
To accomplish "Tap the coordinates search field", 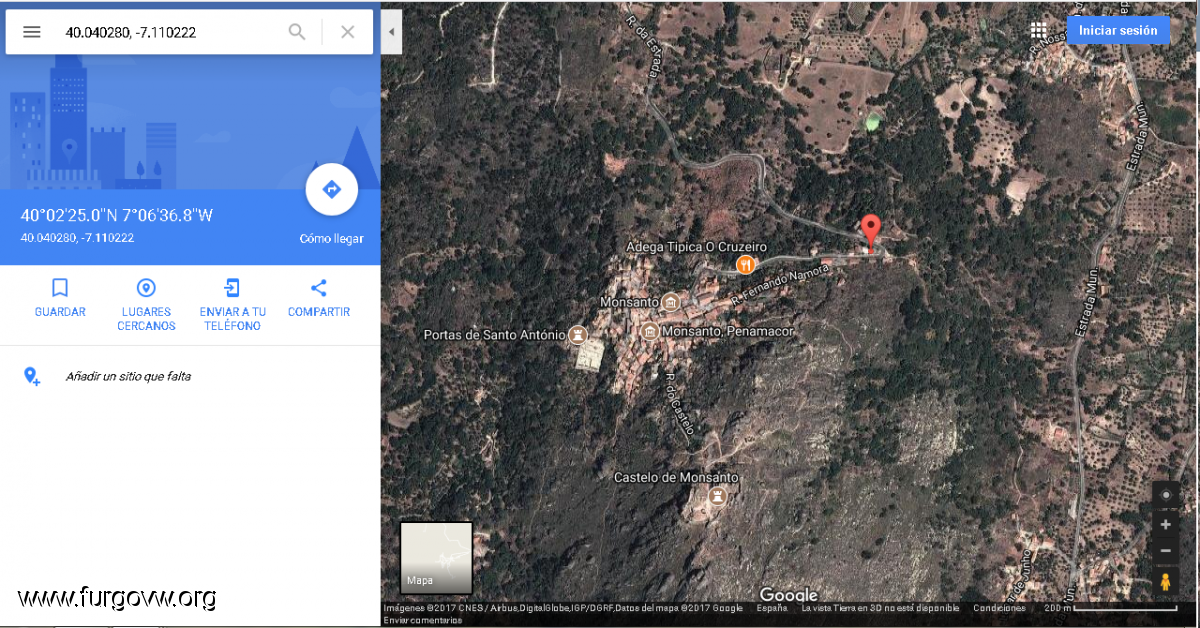I will point(170,32).
